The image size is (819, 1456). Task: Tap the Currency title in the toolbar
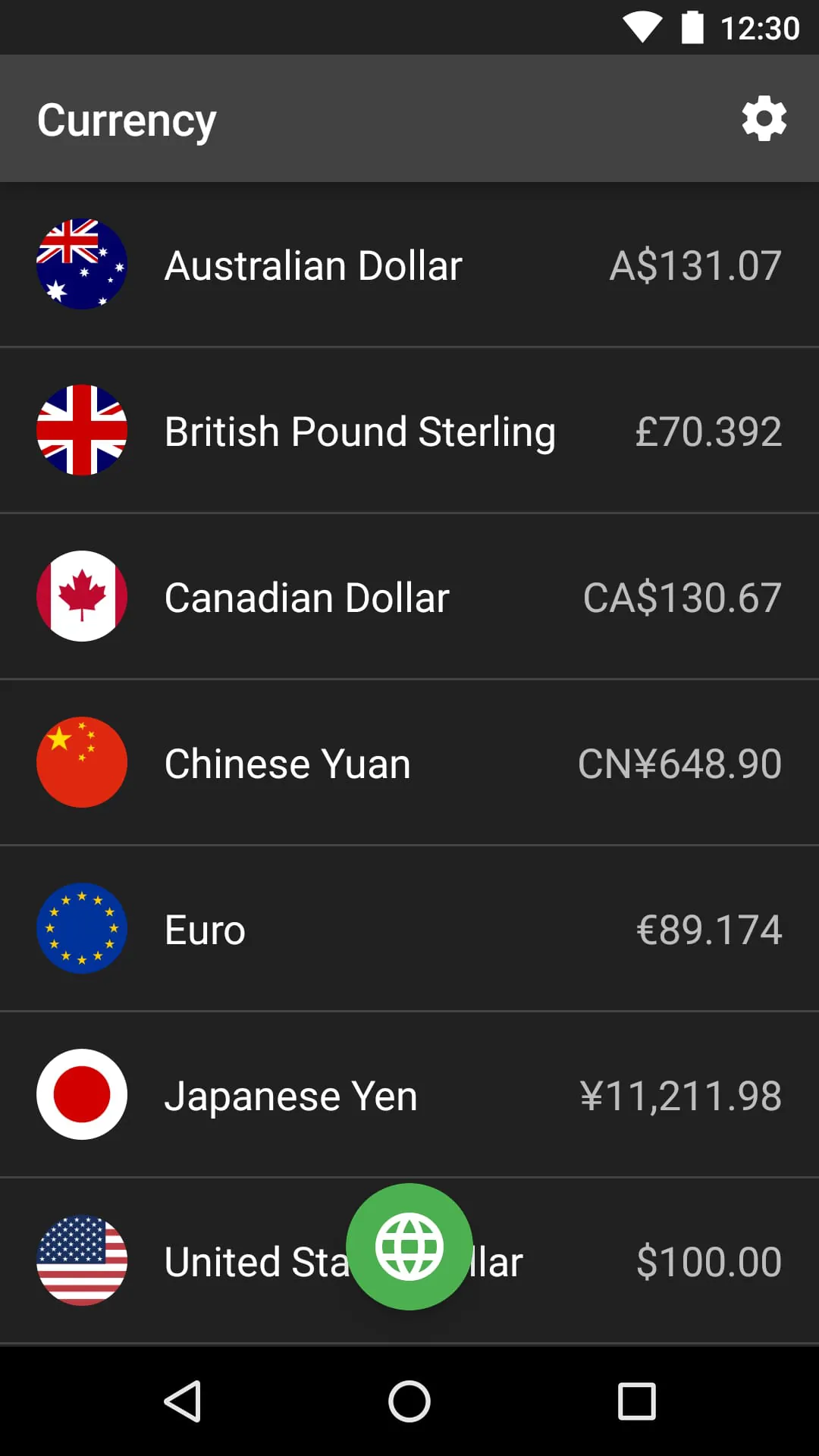click(127, 118)
